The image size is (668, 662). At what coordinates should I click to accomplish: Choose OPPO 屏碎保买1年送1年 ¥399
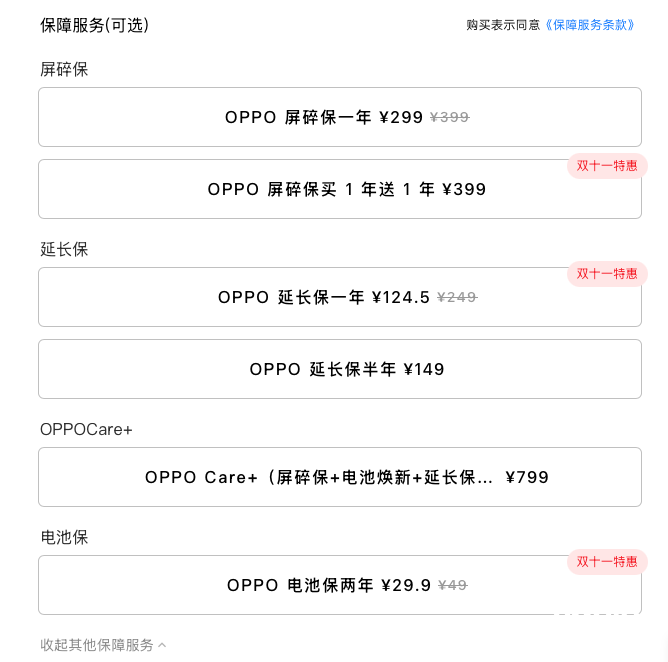point(339,189)
